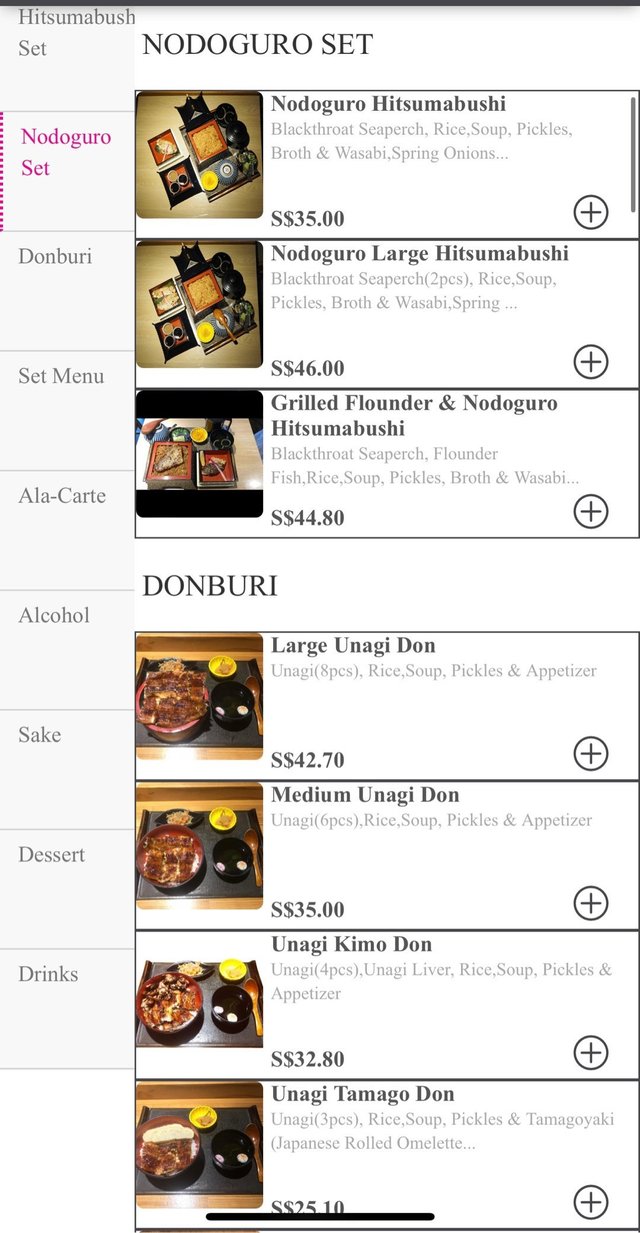Select the Nodoguro Set category
Viewport: 640px width, 1233px height.
click(66, 152)
